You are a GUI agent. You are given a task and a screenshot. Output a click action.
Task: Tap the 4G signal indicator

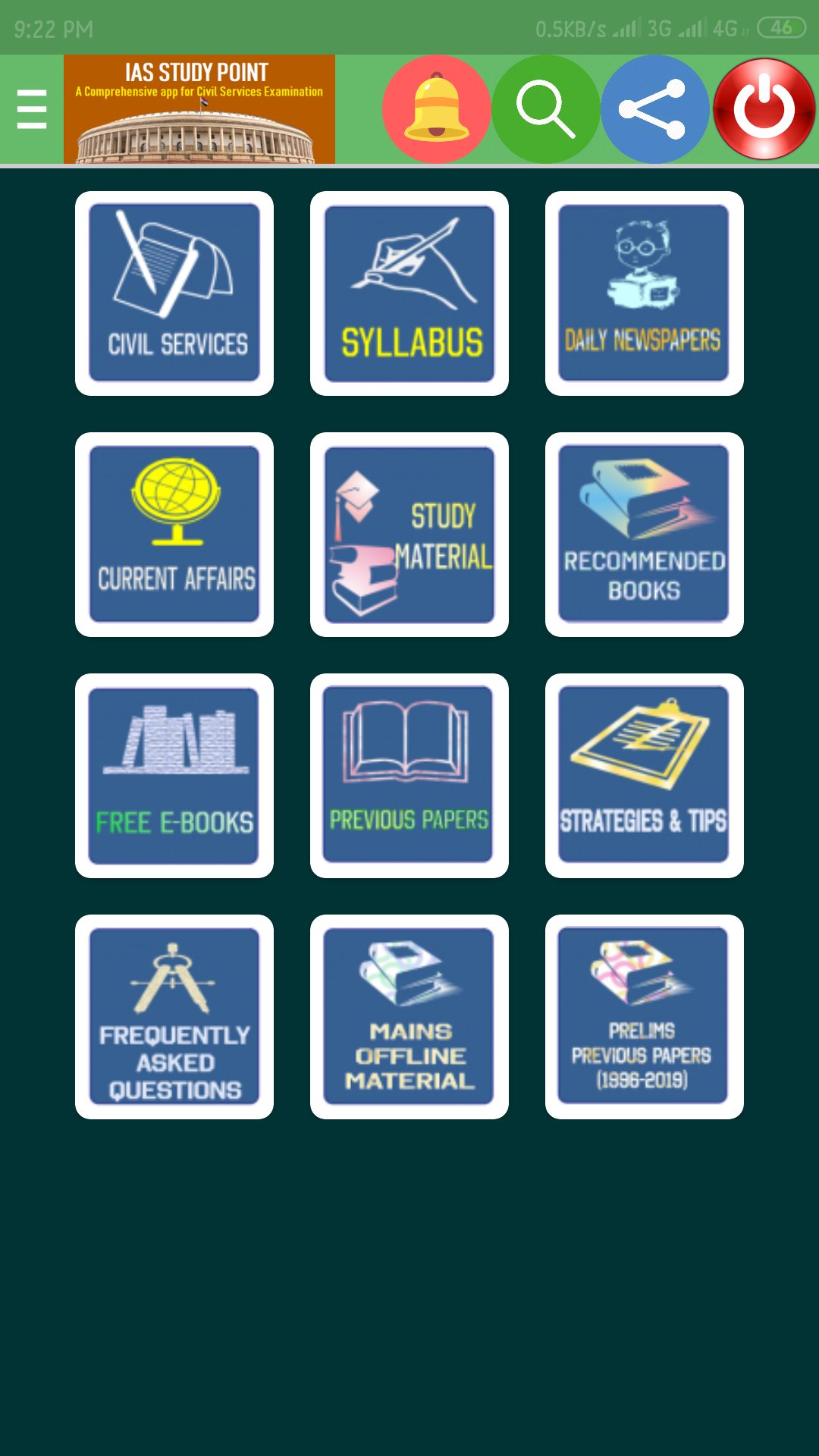pos(724,27)
